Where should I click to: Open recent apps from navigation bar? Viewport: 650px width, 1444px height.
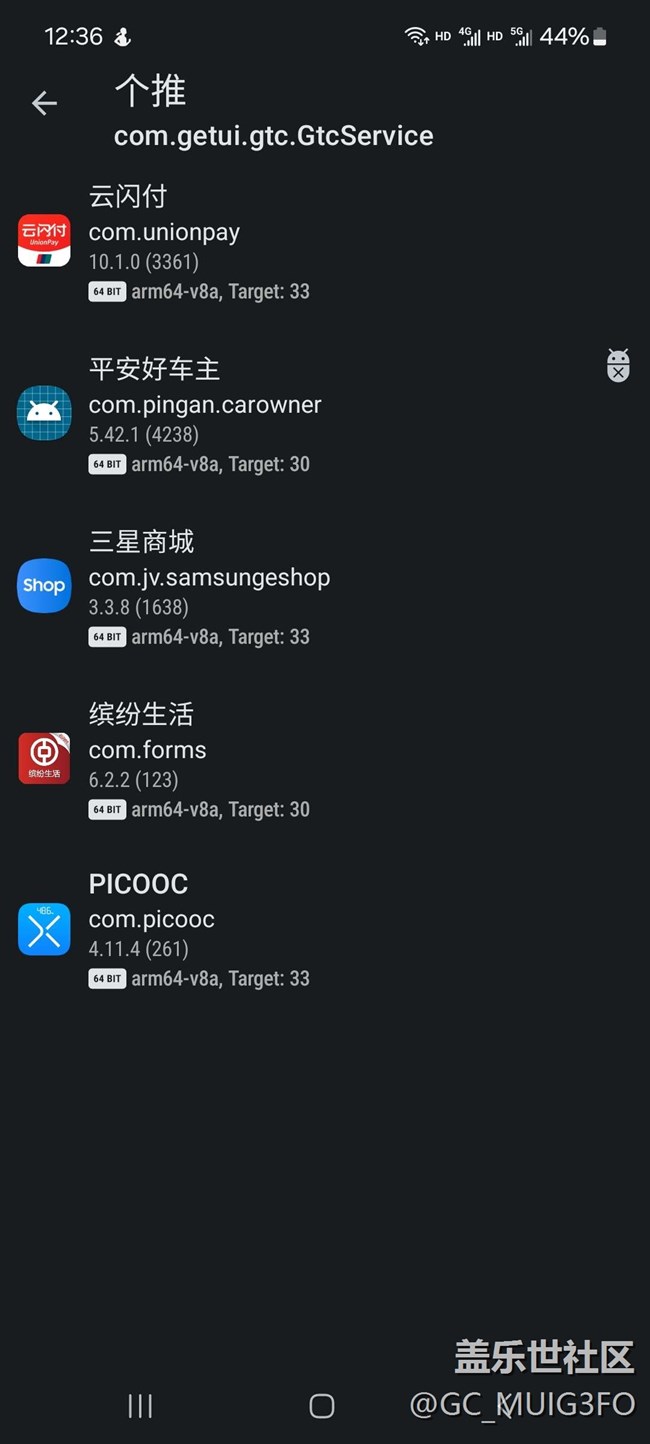pos(140,1406)
